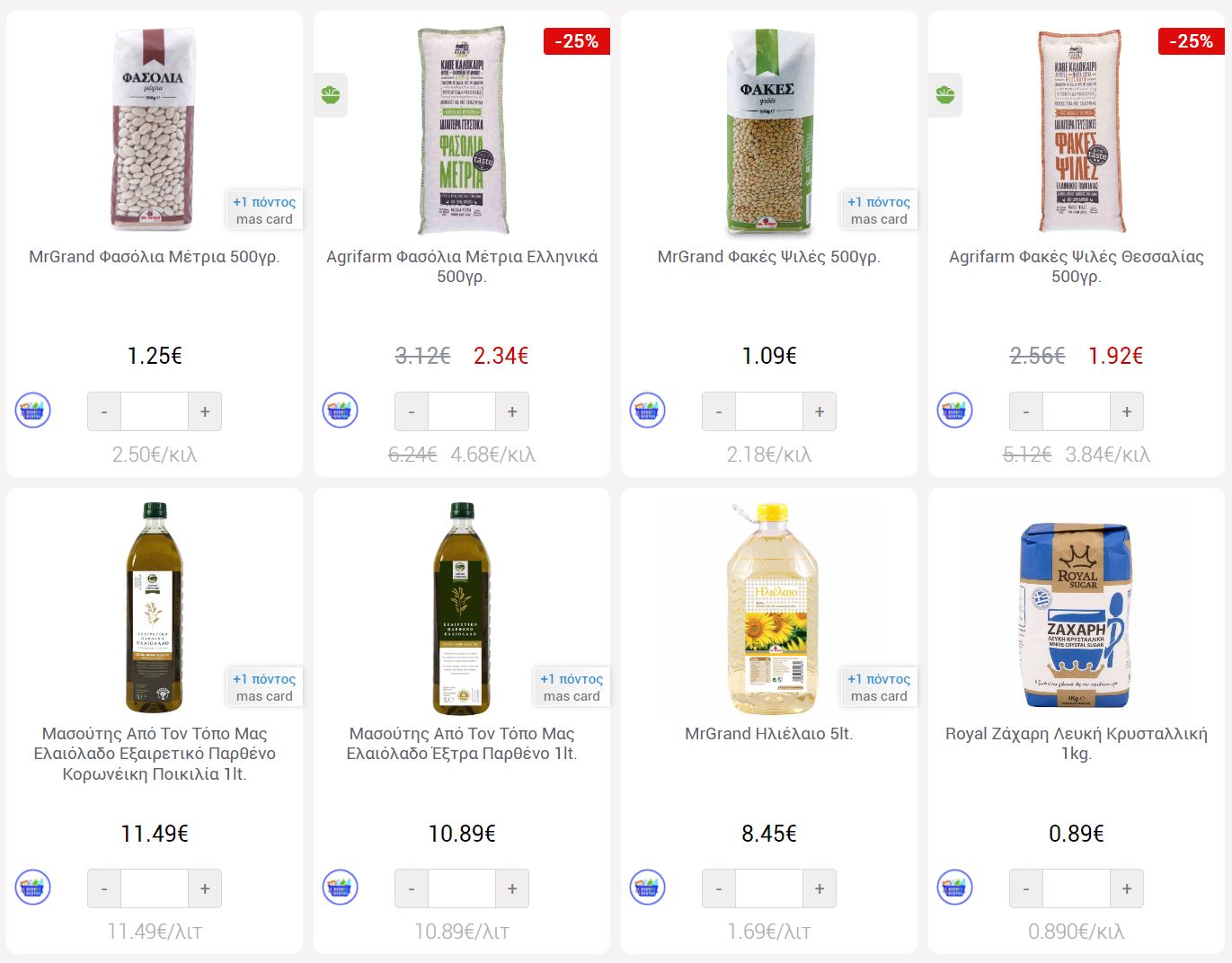This screenshot has height=963, width=1232.
Task: Add Agrifarm Φασόλια Μέτρια to basket
Action: pos(340,411)
